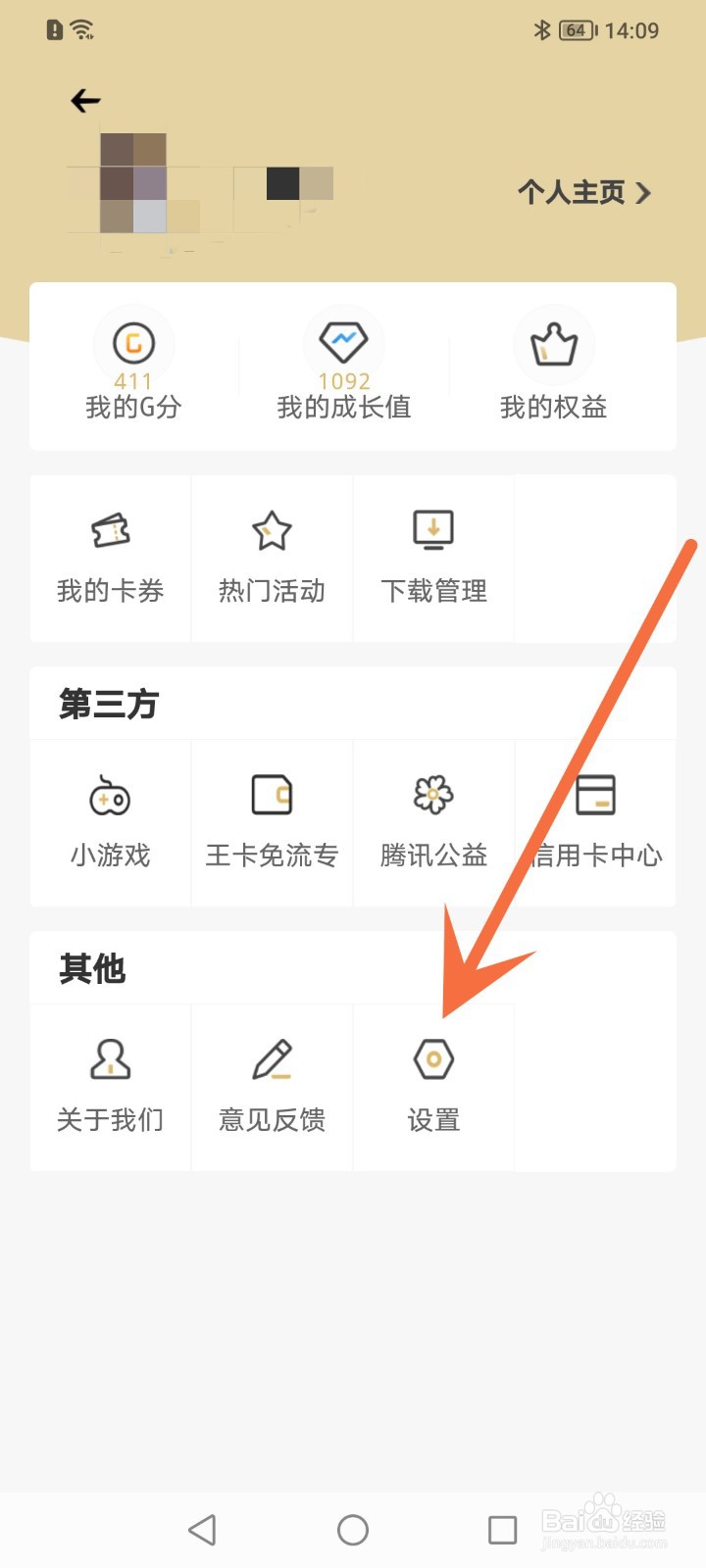Open 下载管理 download manager icon

tap(432, 527)
